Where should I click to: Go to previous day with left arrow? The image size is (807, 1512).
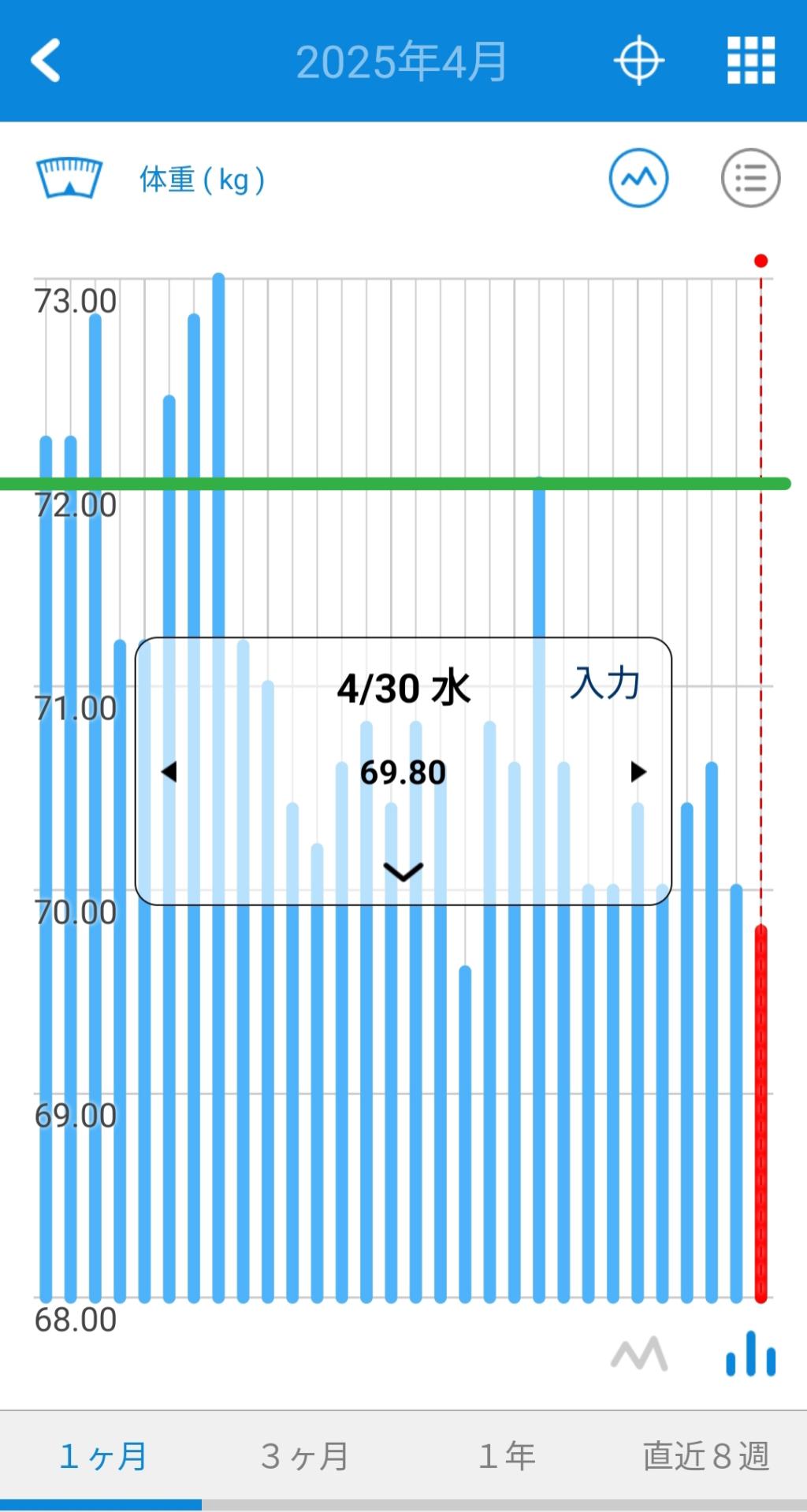click(169, 771)
